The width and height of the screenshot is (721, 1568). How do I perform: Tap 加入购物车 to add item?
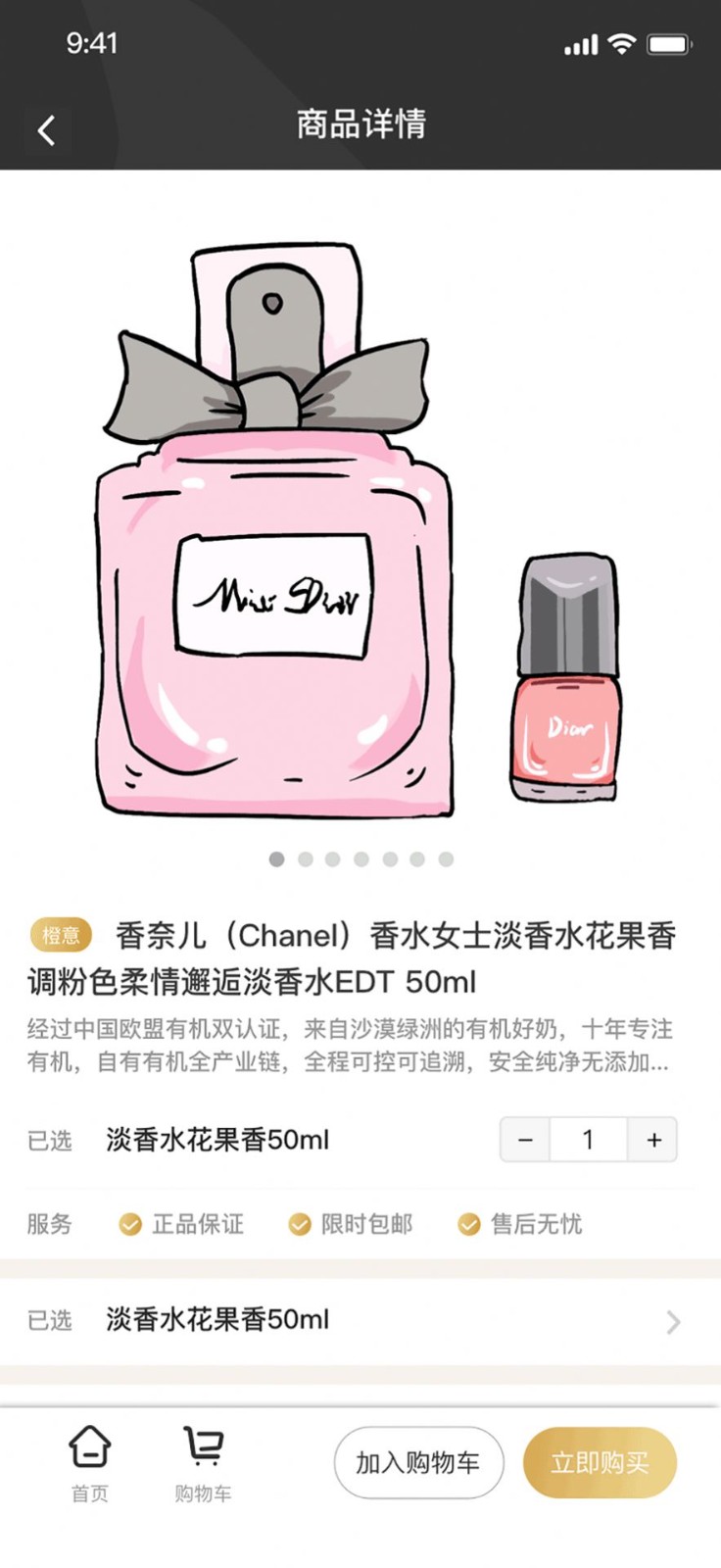click(x=418, y=1463)
